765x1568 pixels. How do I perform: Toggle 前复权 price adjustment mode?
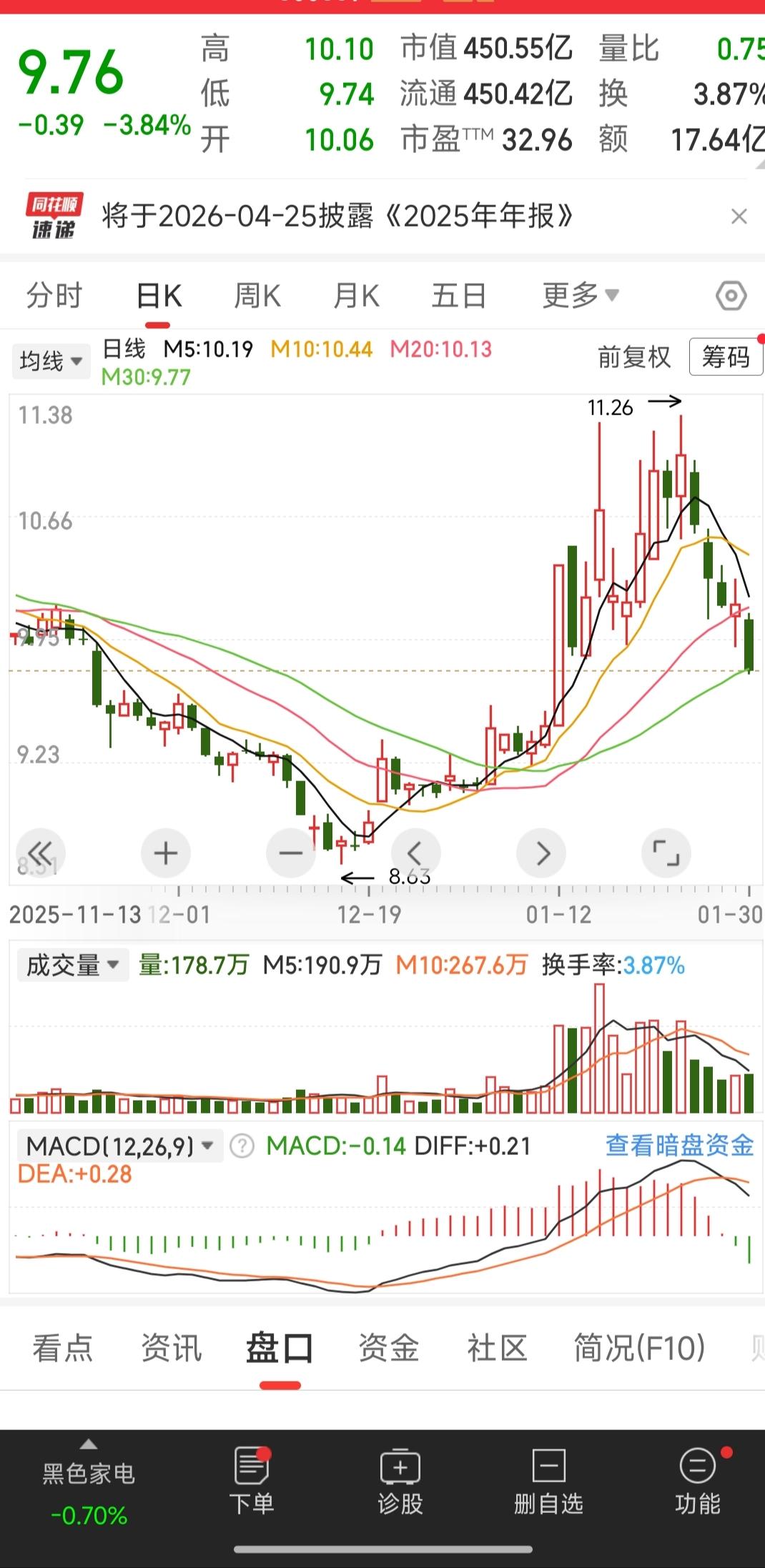(x=633, y=358)
